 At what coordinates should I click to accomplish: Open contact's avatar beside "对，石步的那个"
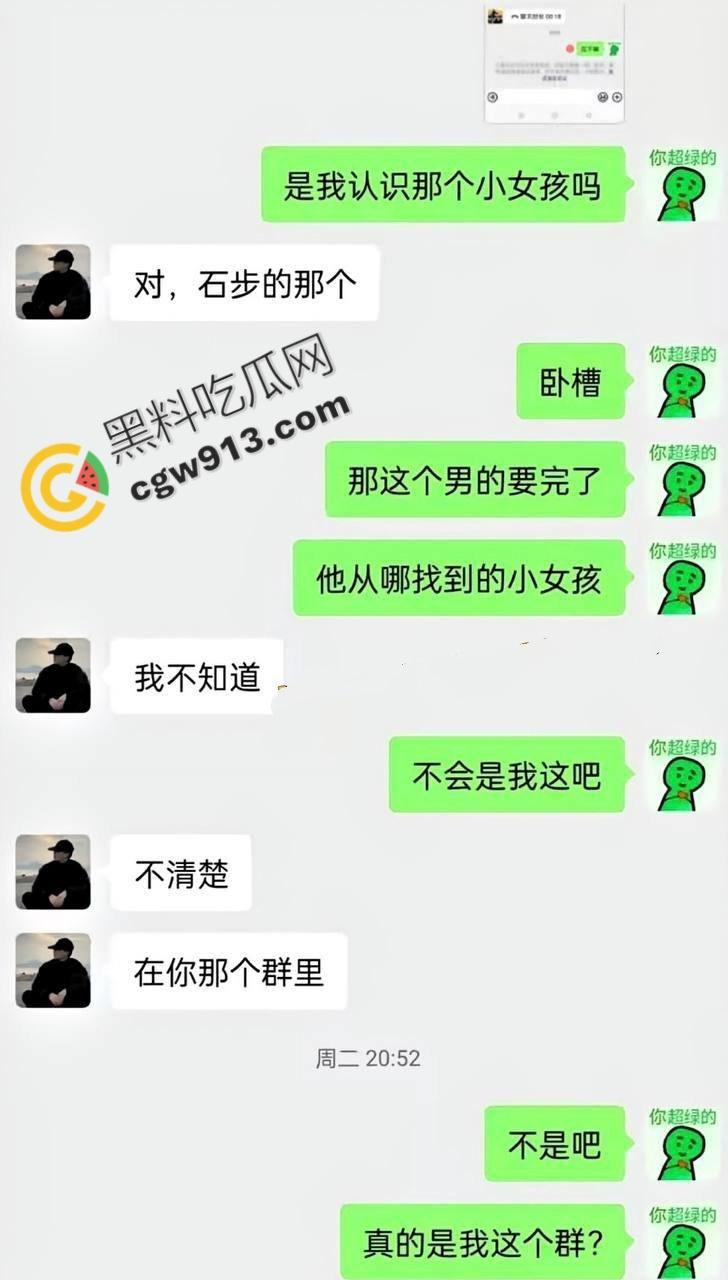click(x=53, y=283)
